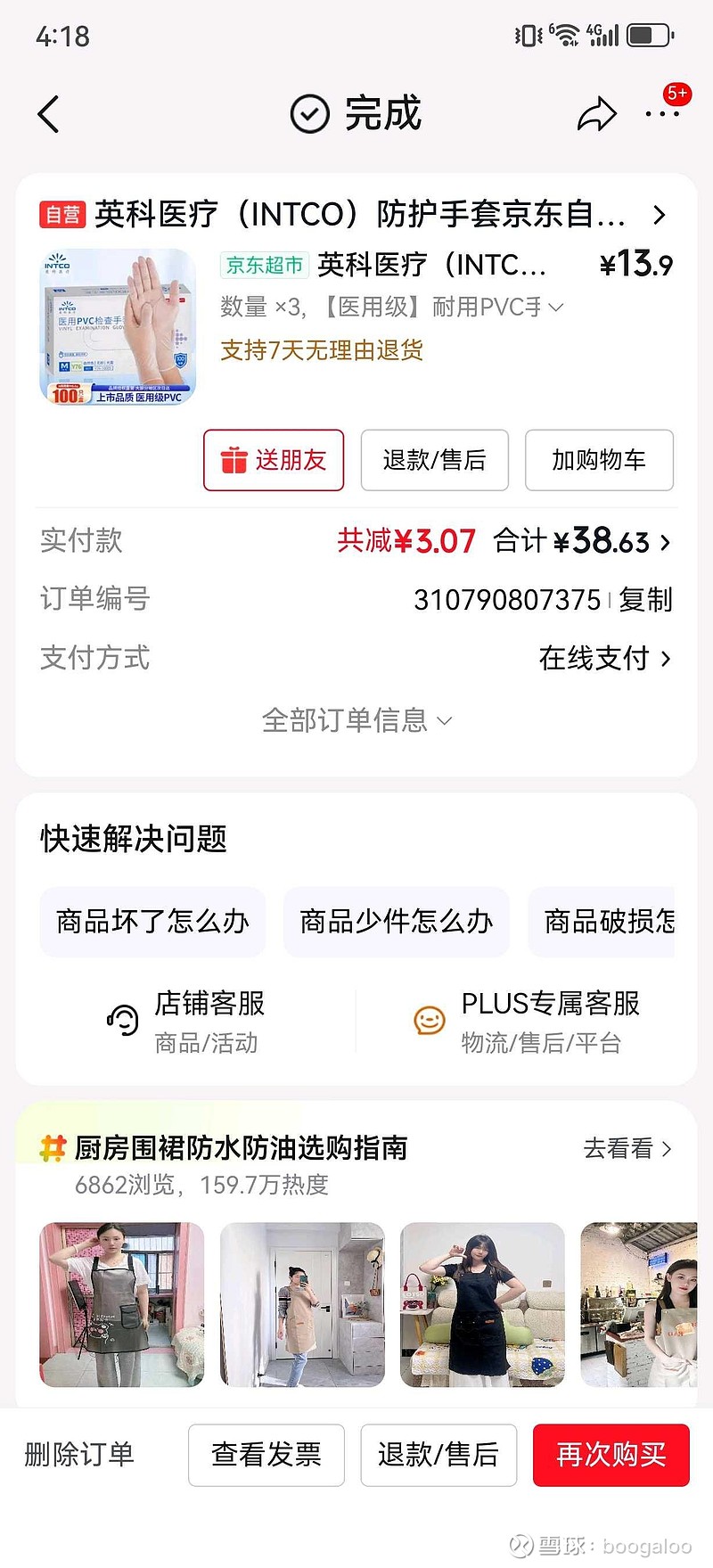Select the 京东超市 shop tag

(263, 266)
